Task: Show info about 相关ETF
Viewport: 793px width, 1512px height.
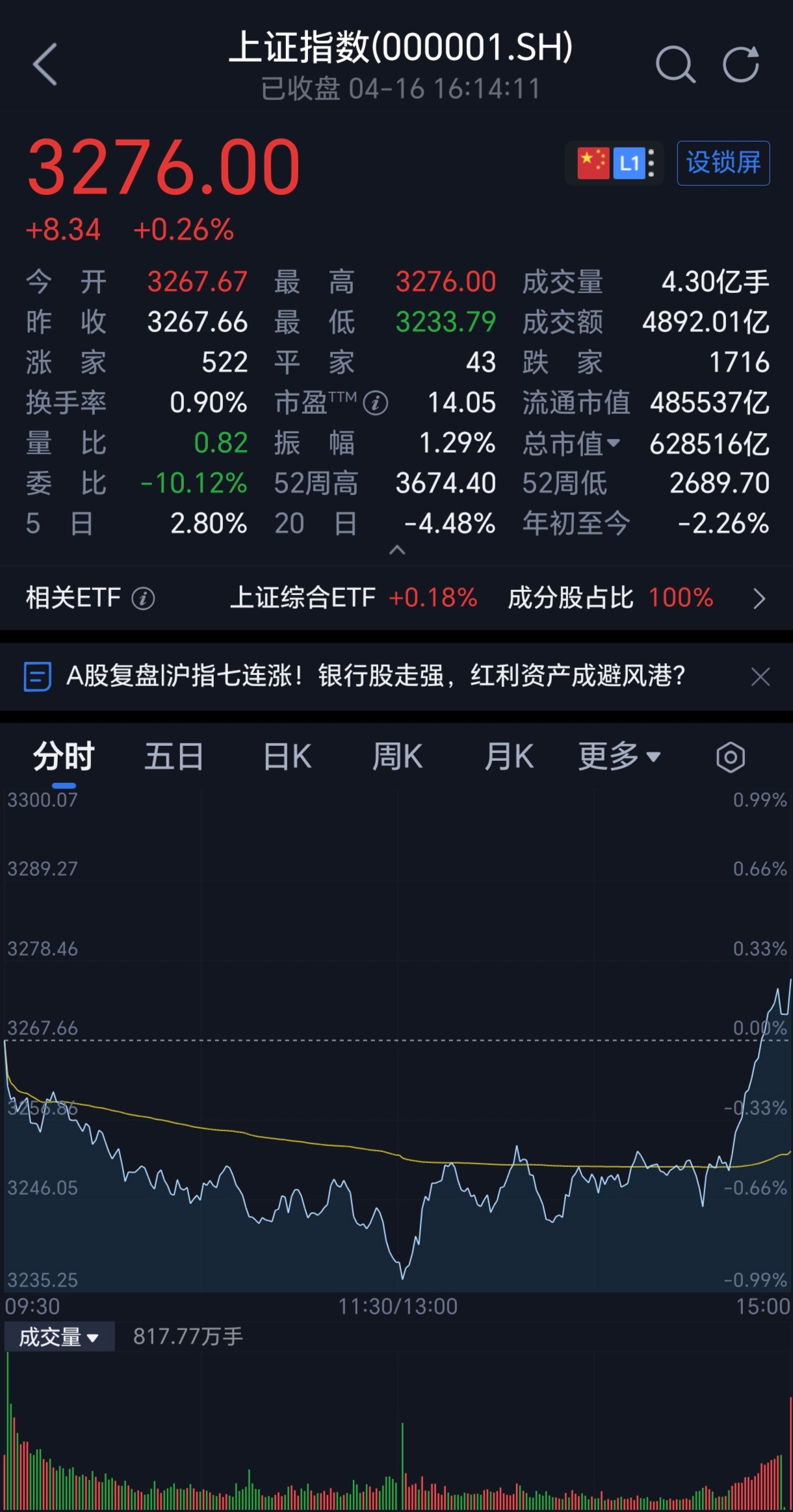Action: coord(143,598)
